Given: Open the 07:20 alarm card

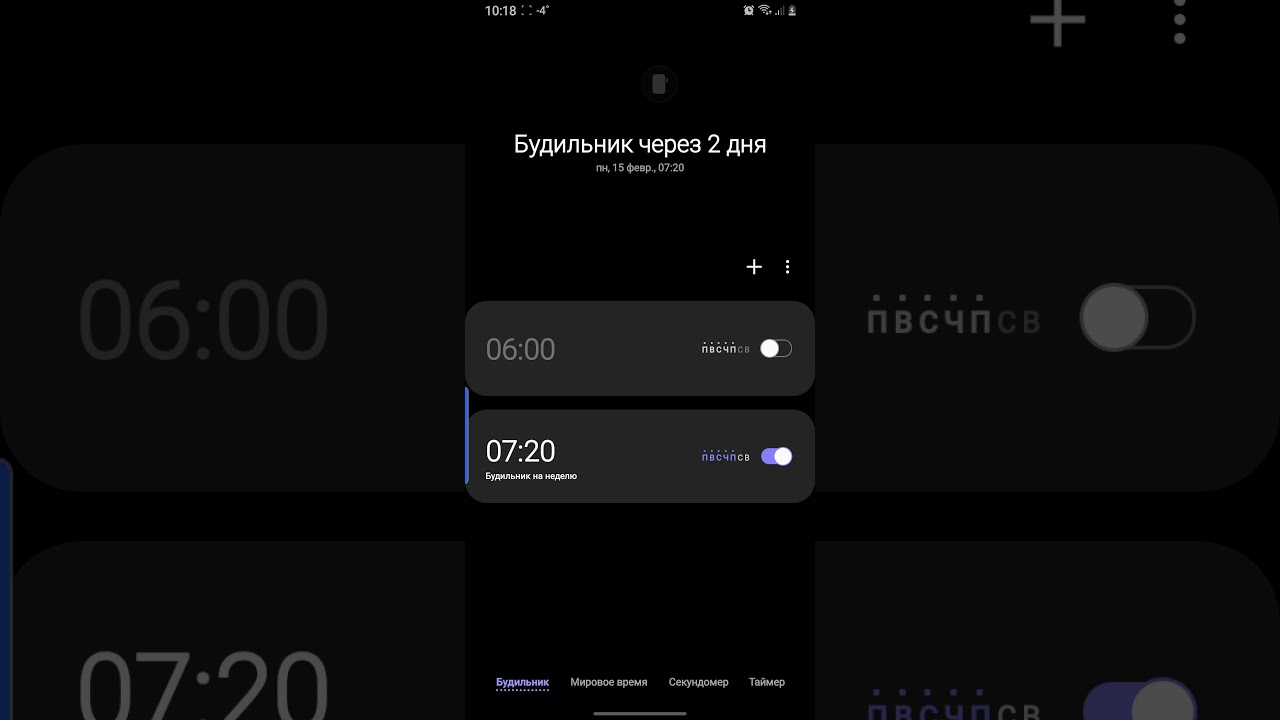Looking at the screenshot, I should tap(640, 456).
